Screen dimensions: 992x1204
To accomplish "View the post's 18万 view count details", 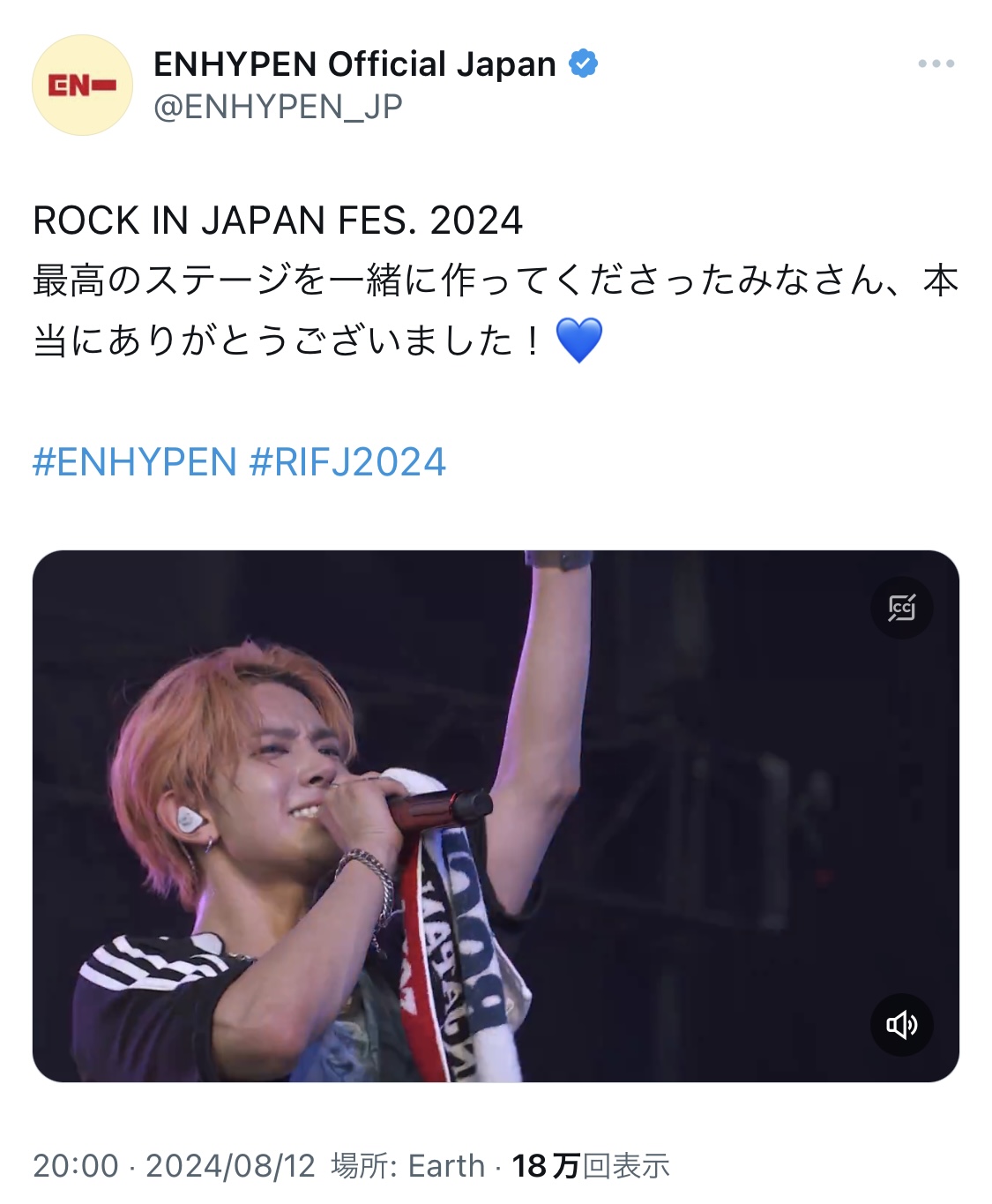I will click(591, 1166).
